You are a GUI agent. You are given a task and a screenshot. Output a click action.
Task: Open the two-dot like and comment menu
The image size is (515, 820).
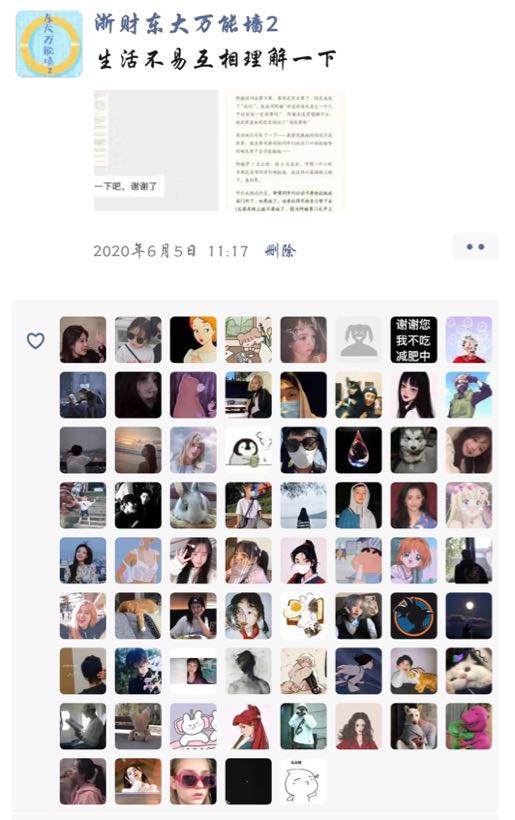[x=475, y=247]
